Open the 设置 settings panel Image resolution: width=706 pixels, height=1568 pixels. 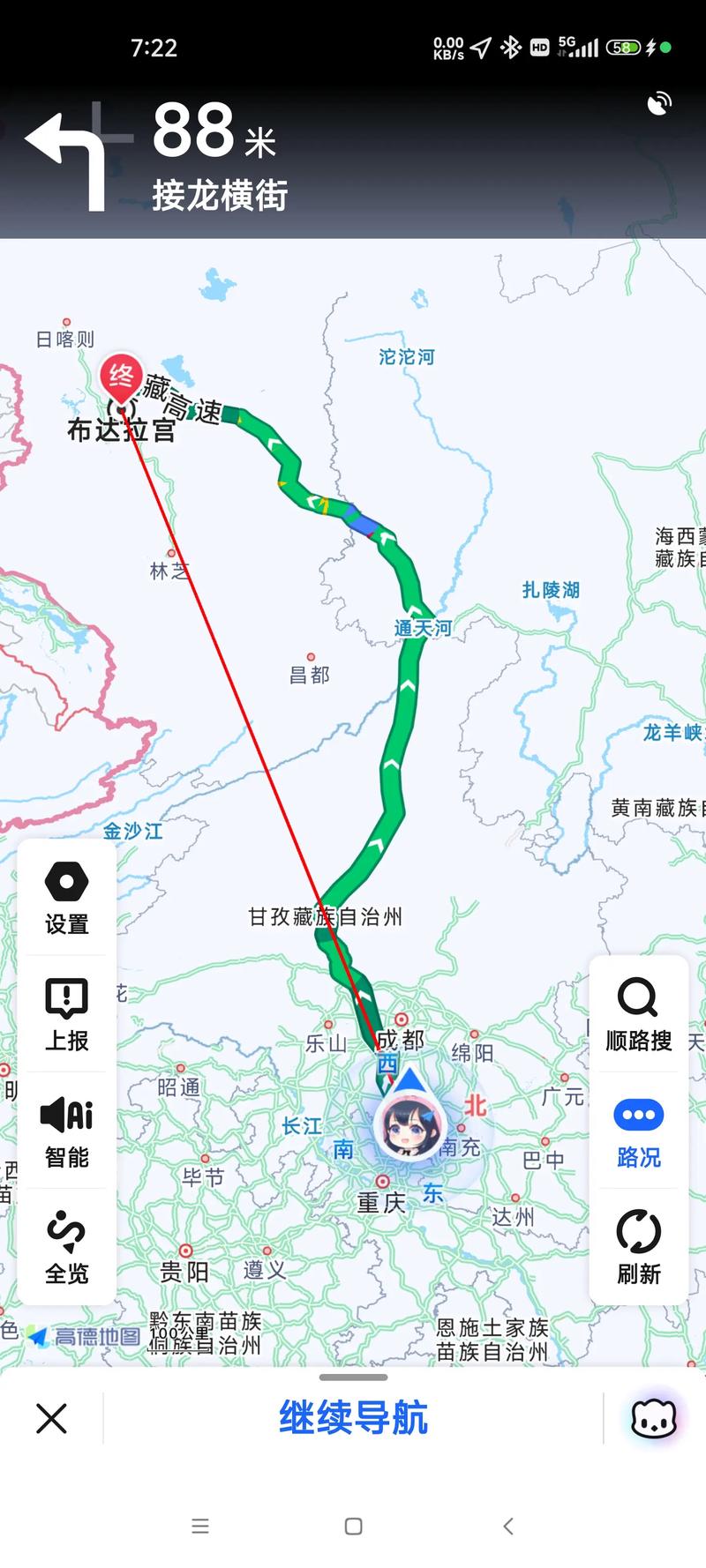point(65,901)
